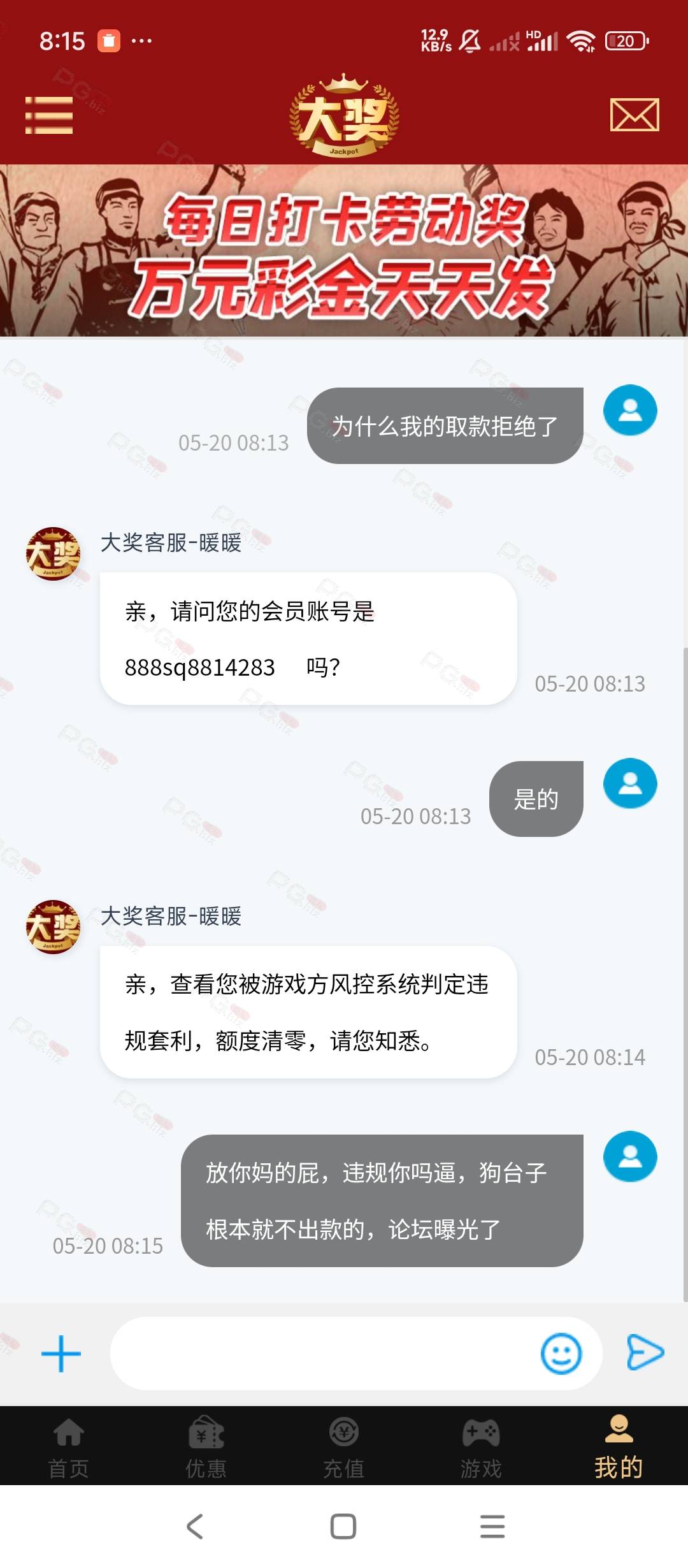Switch to the 充值 tab
This screenshot has width=688, height=1568.
coord(344,1448)
